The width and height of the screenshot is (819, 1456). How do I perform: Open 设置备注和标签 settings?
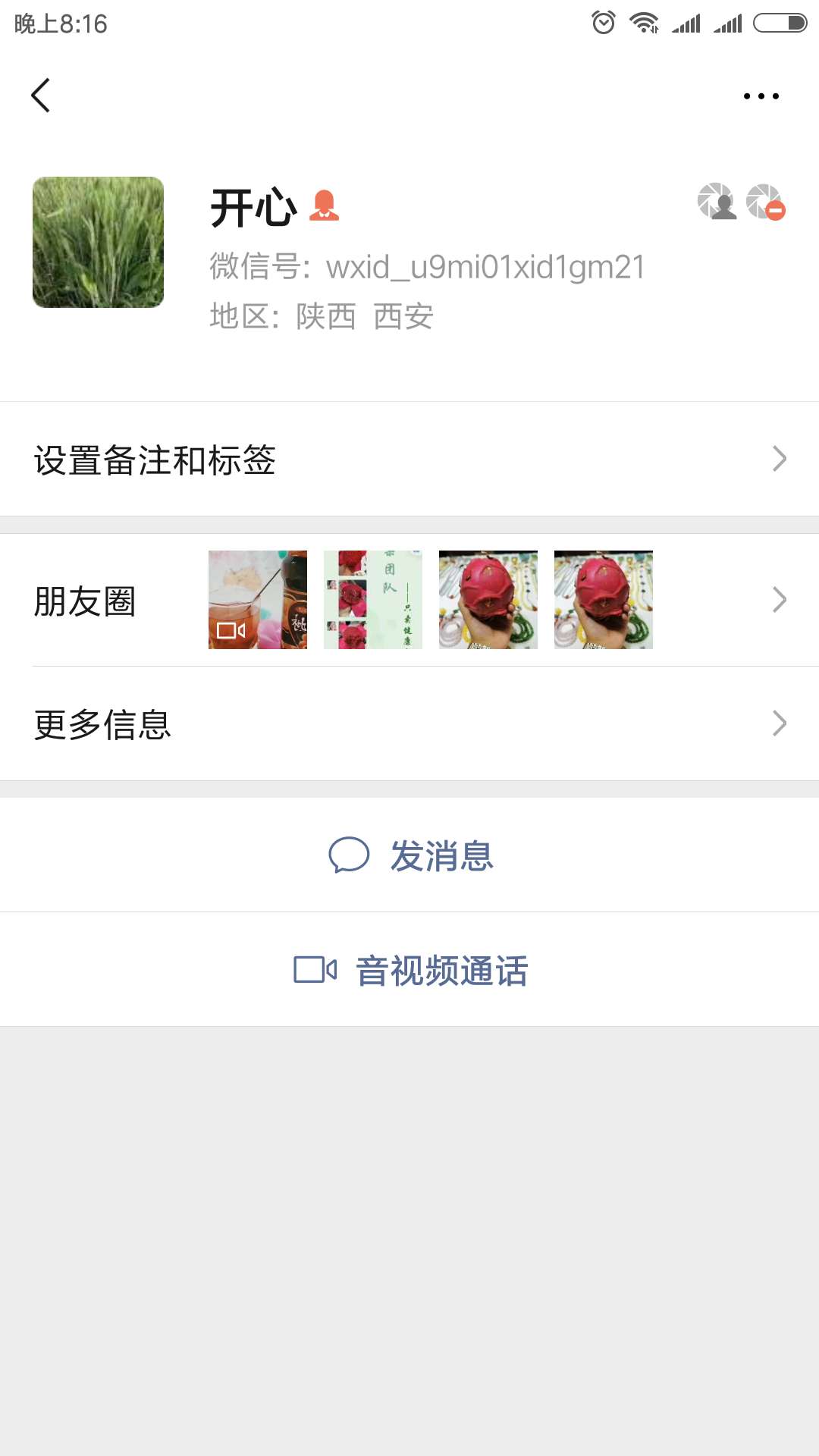[x=409, y=460]
